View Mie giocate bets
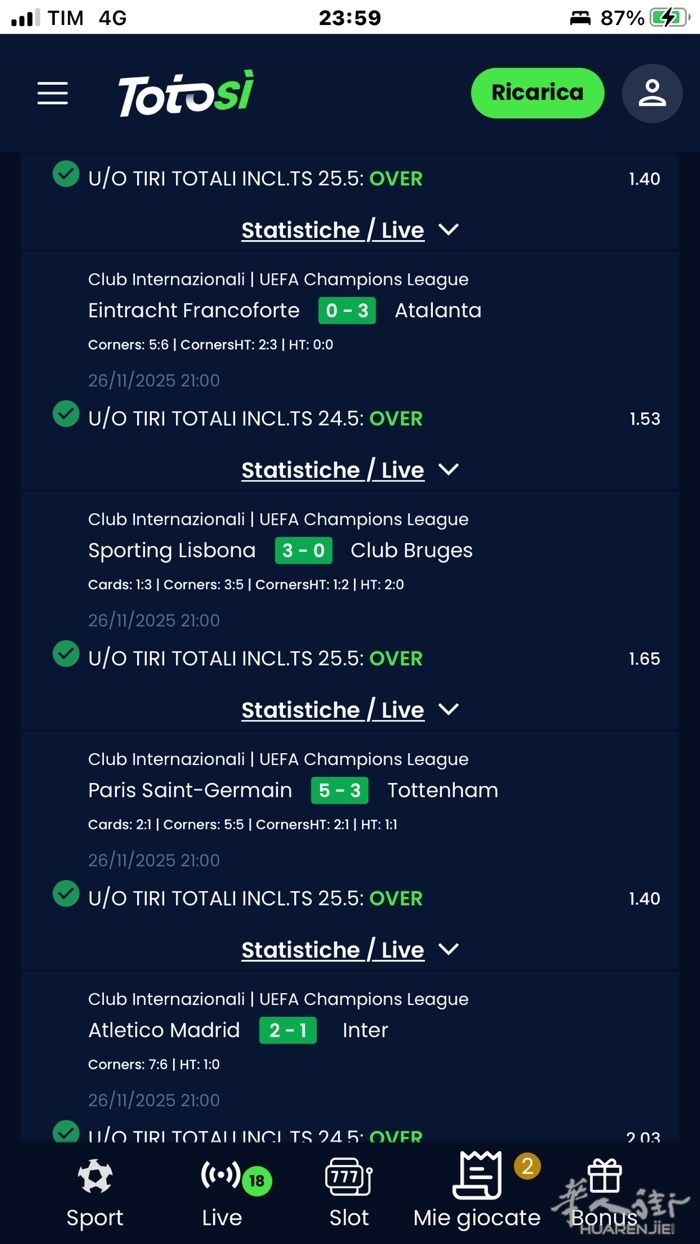Screen dimensions: 700x1244 [x=477, y=1194]
